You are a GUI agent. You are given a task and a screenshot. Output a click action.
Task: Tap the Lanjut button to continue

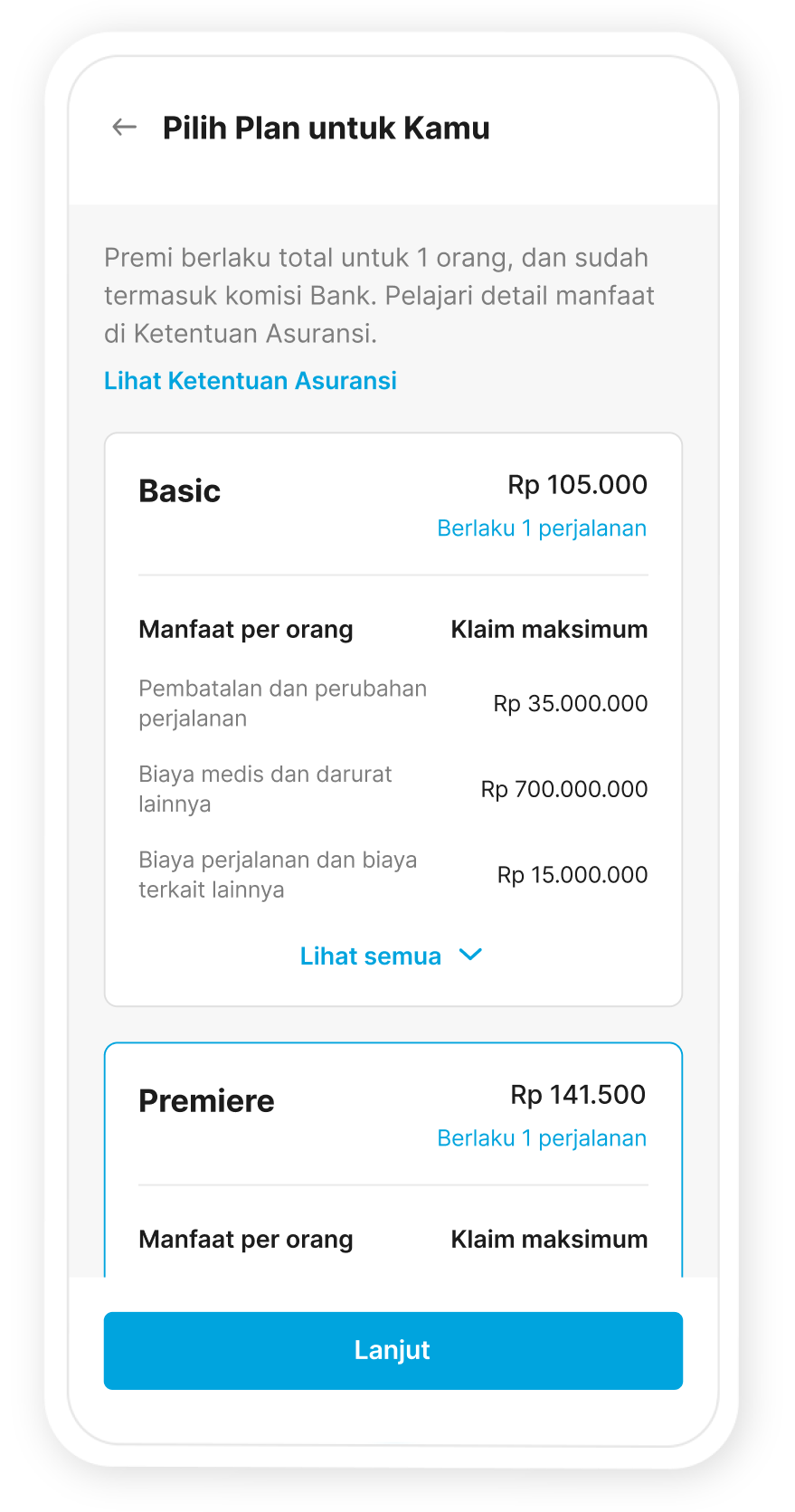[x=393, y=1350]
